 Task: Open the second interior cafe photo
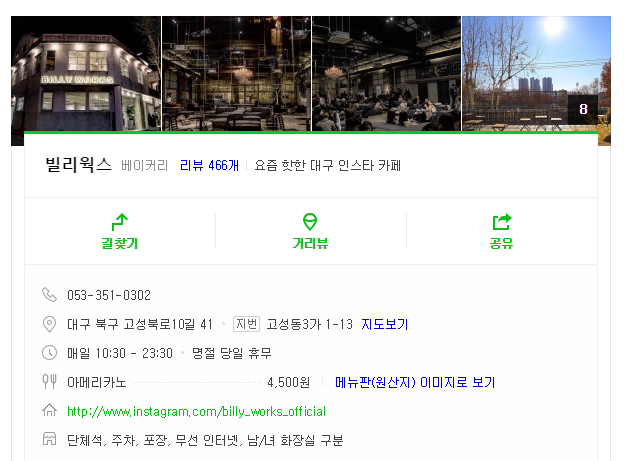click(236, 74)
